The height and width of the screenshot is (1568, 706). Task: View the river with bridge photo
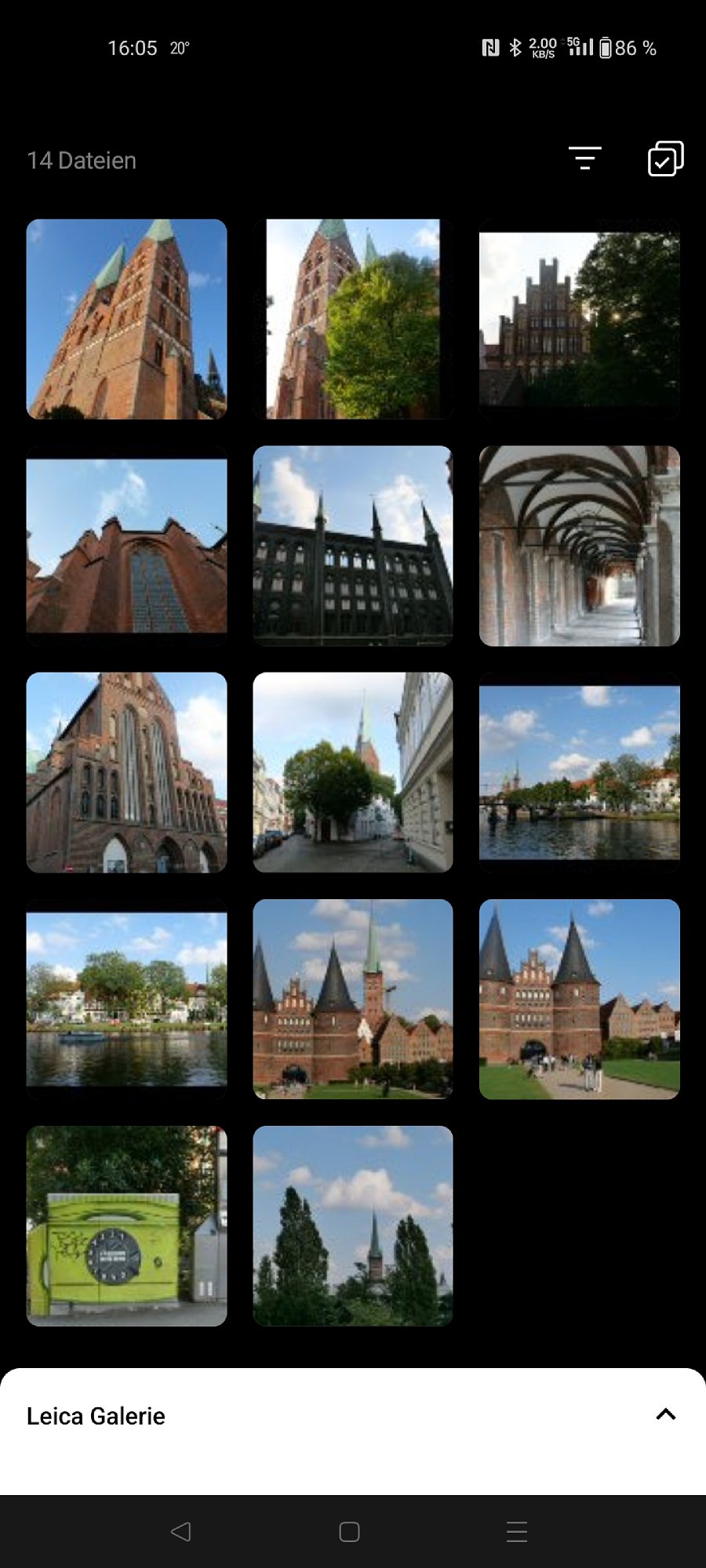(579, 772)
